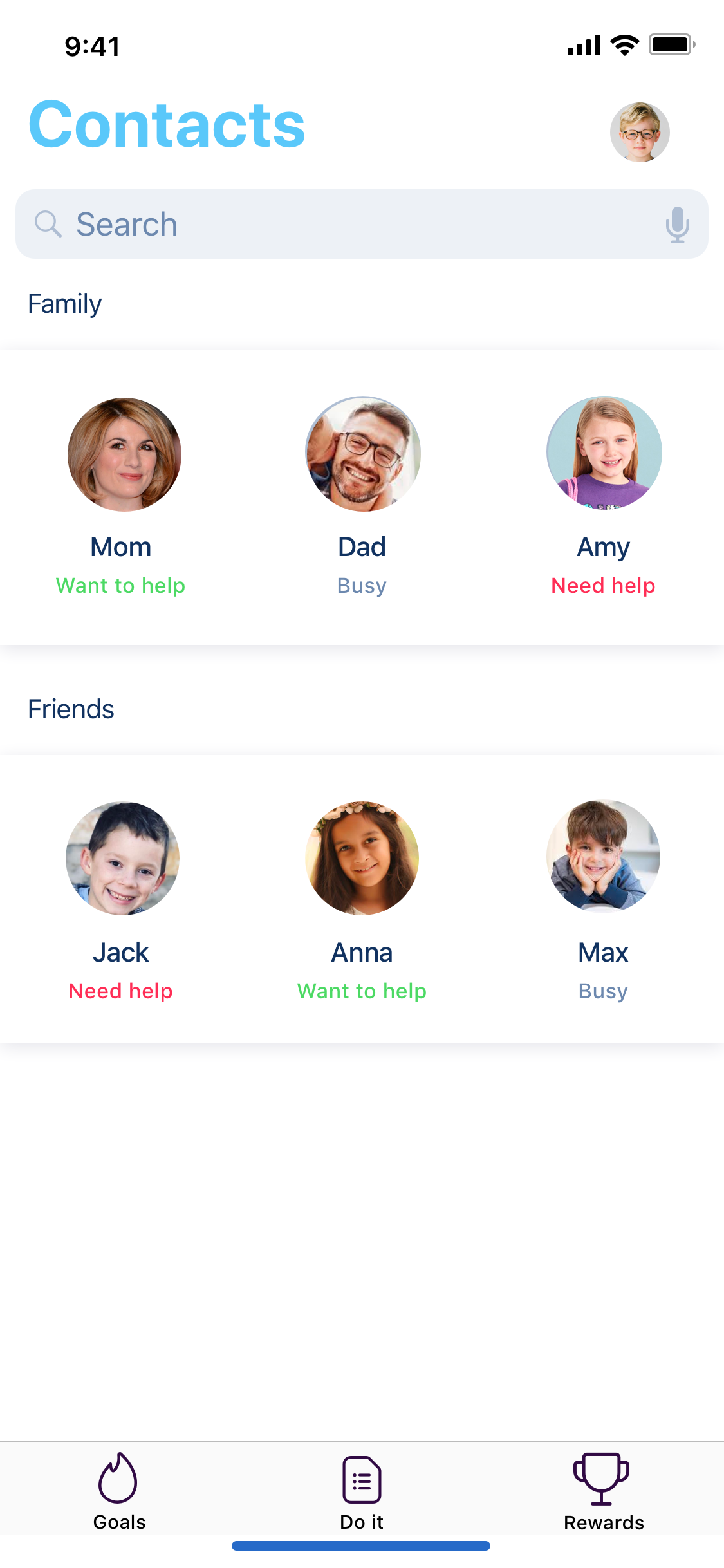This screenshot has height=1568, width=724.
Task: Open the profile avatar in the header
Action: [x=640, y=132]
